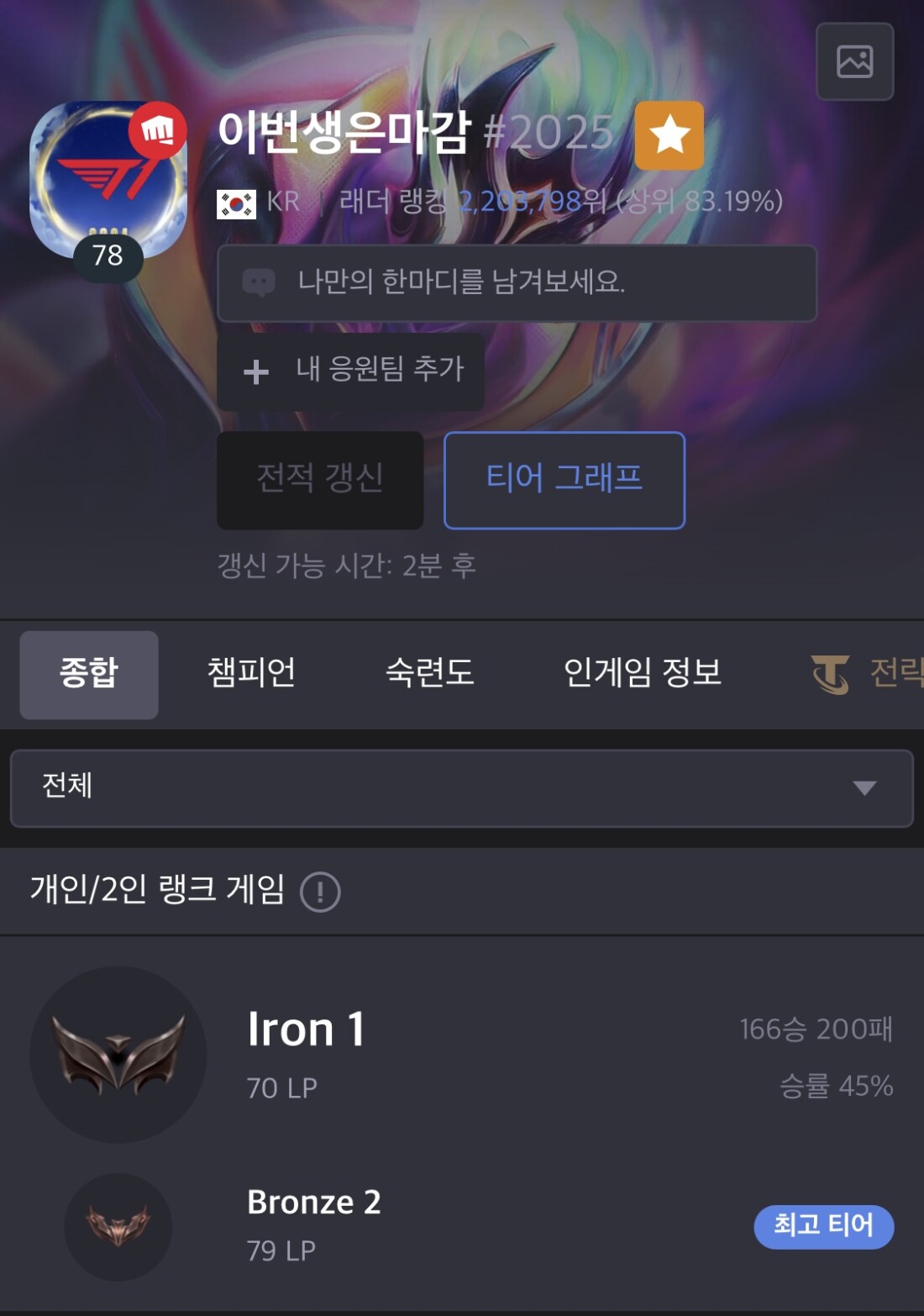The height and width of the screenshot is (1316, 924).
Task: Open the 티어 그래프 tier graph
Action: click(x=564, y=480)
